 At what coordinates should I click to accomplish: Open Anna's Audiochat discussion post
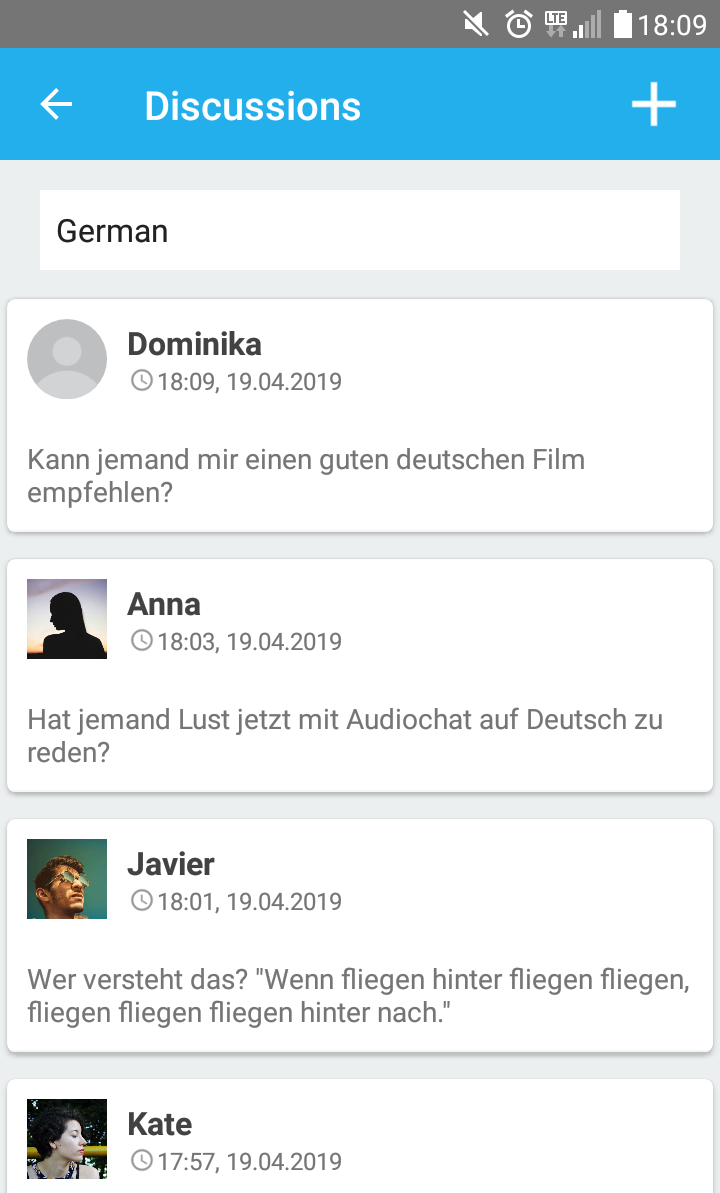click(x=360, y=735)
